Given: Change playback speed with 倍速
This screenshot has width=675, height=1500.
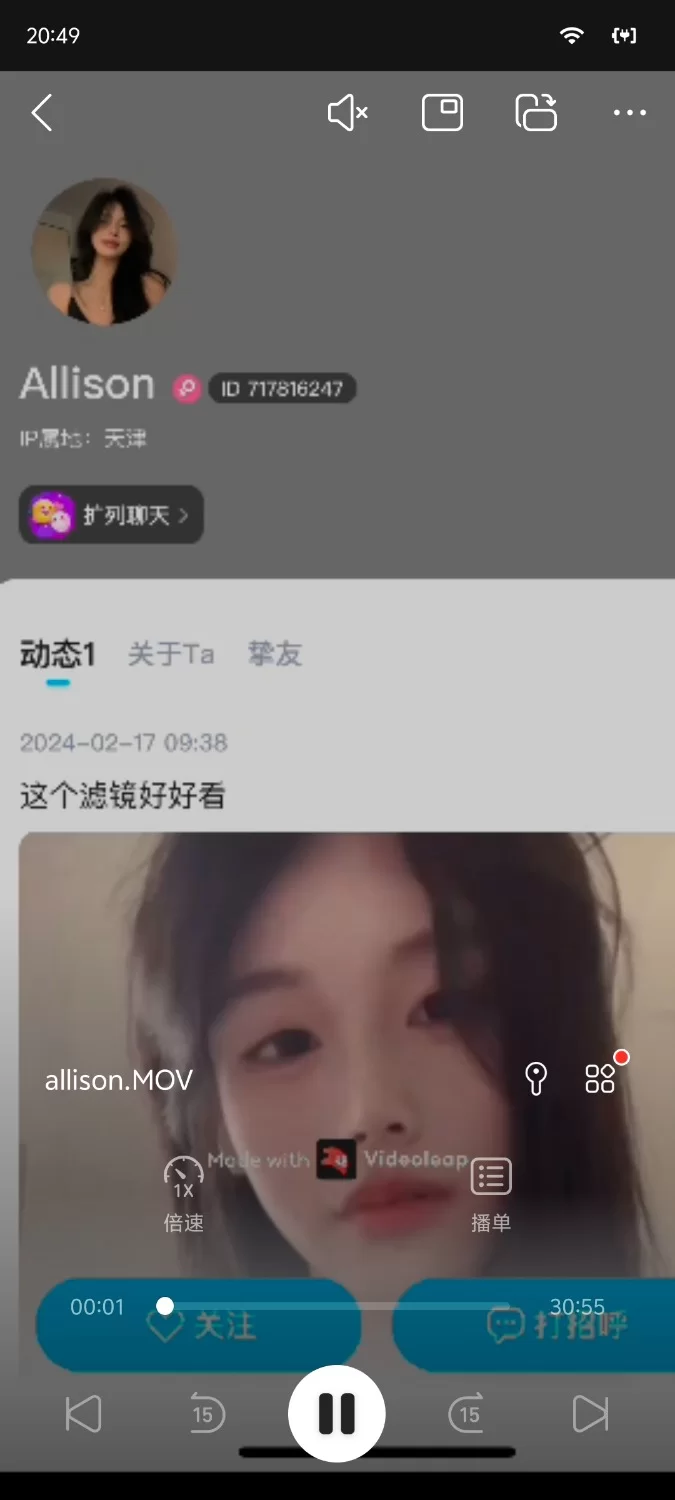Looking at the screenshot, I should click(x=183, y=1193).
